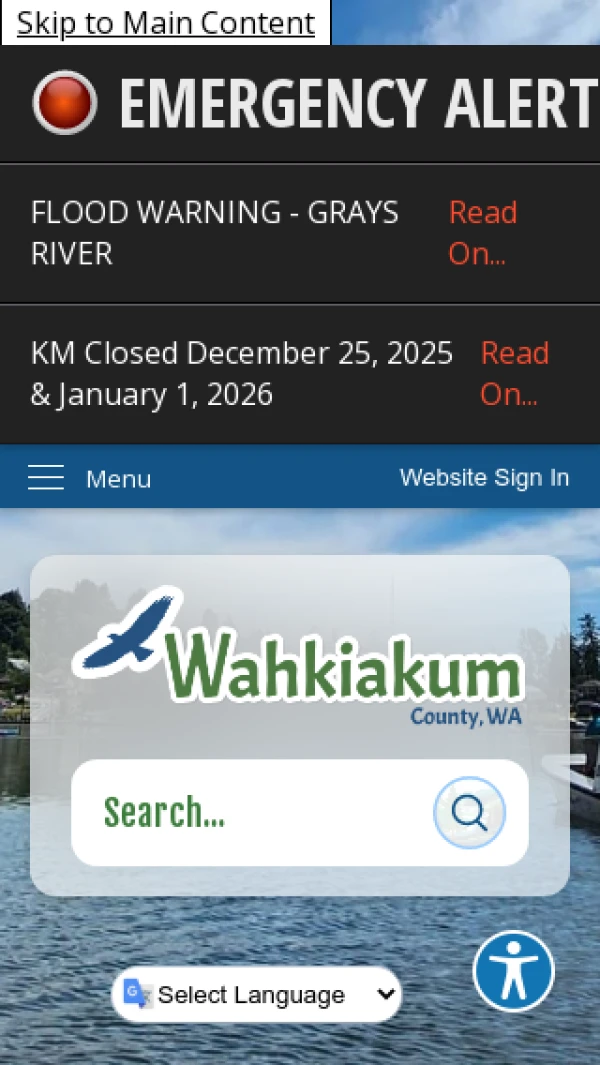600x1065 pixels.
Task: Focus the Search text field
Action: (250, 813)
